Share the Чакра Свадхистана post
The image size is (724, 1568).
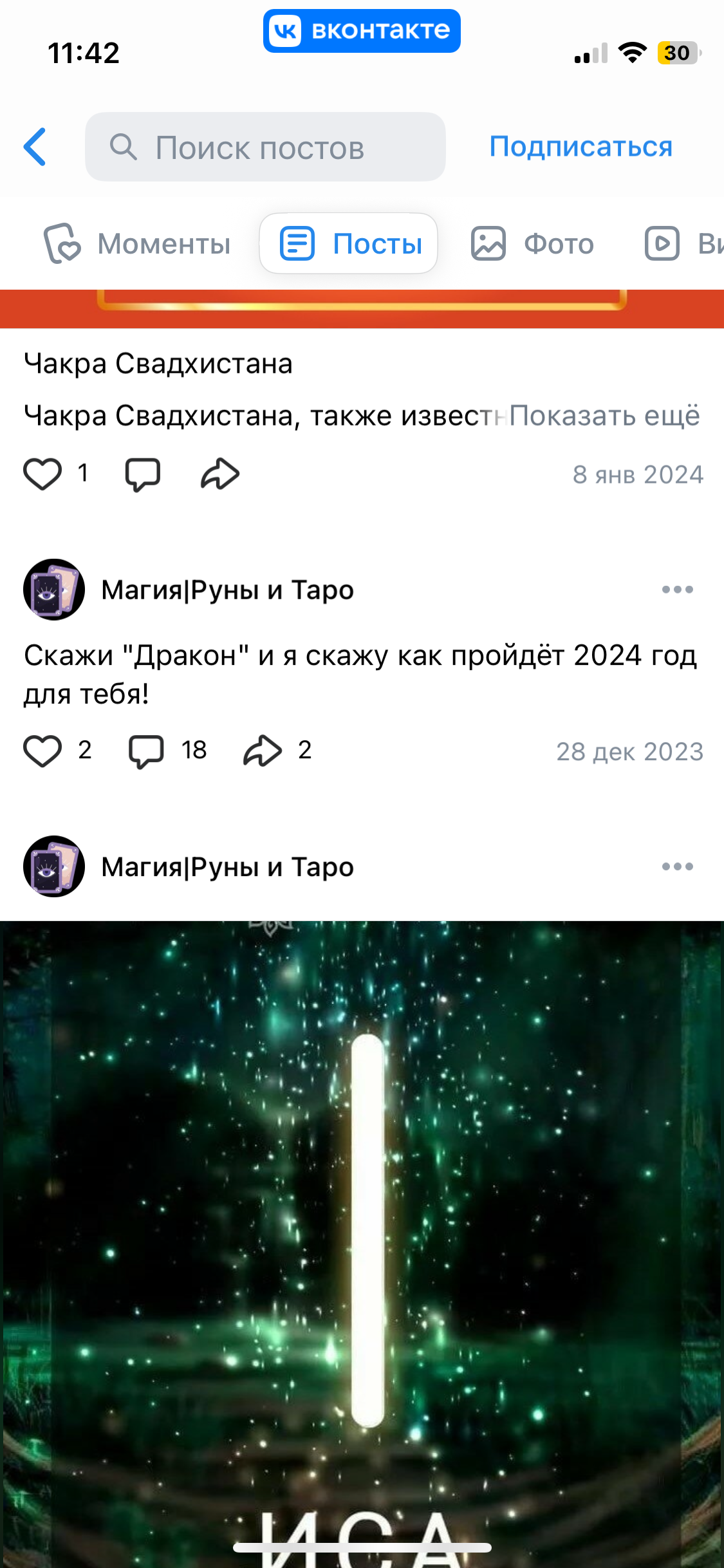(x=220, y=474)
